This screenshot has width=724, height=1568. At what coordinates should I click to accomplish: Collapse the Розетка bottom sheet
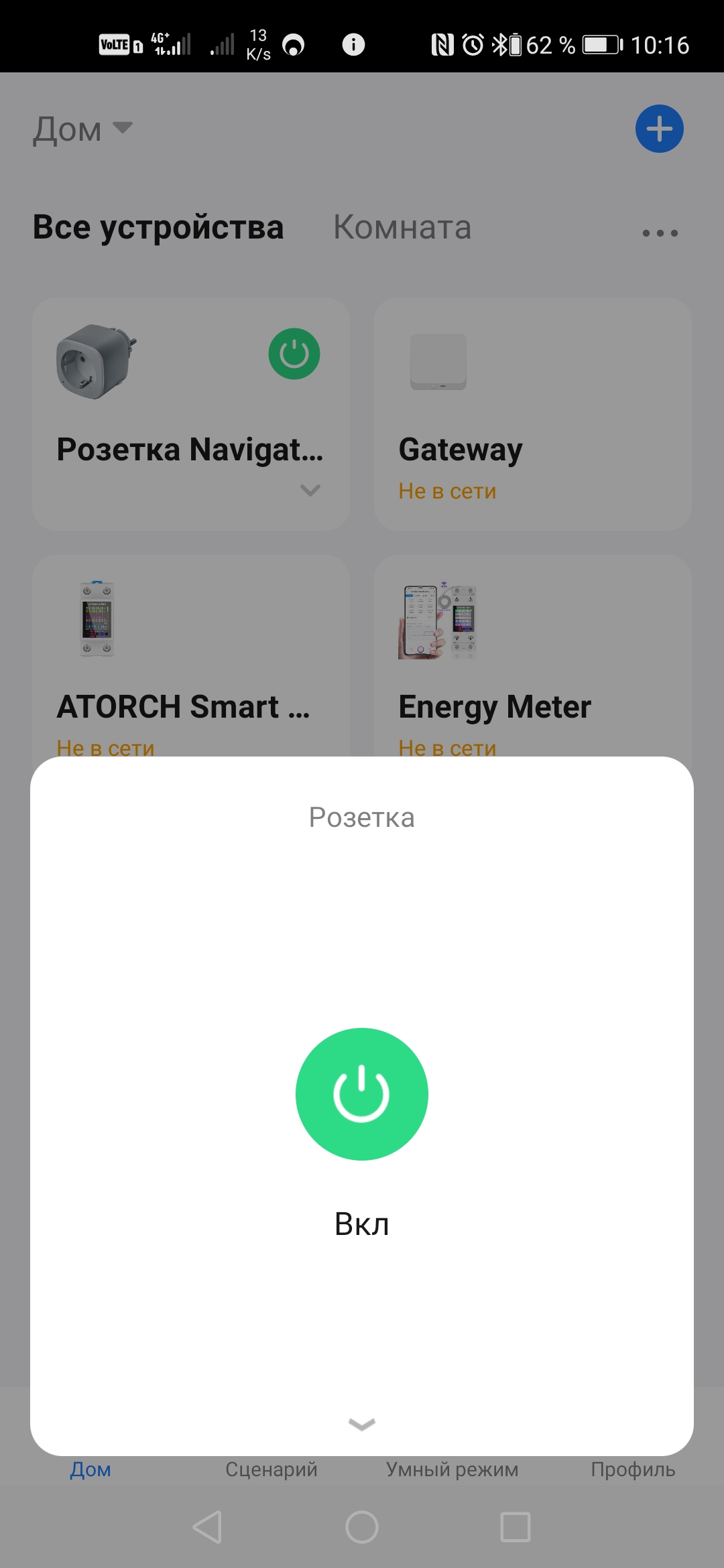tap(362, 1424)
